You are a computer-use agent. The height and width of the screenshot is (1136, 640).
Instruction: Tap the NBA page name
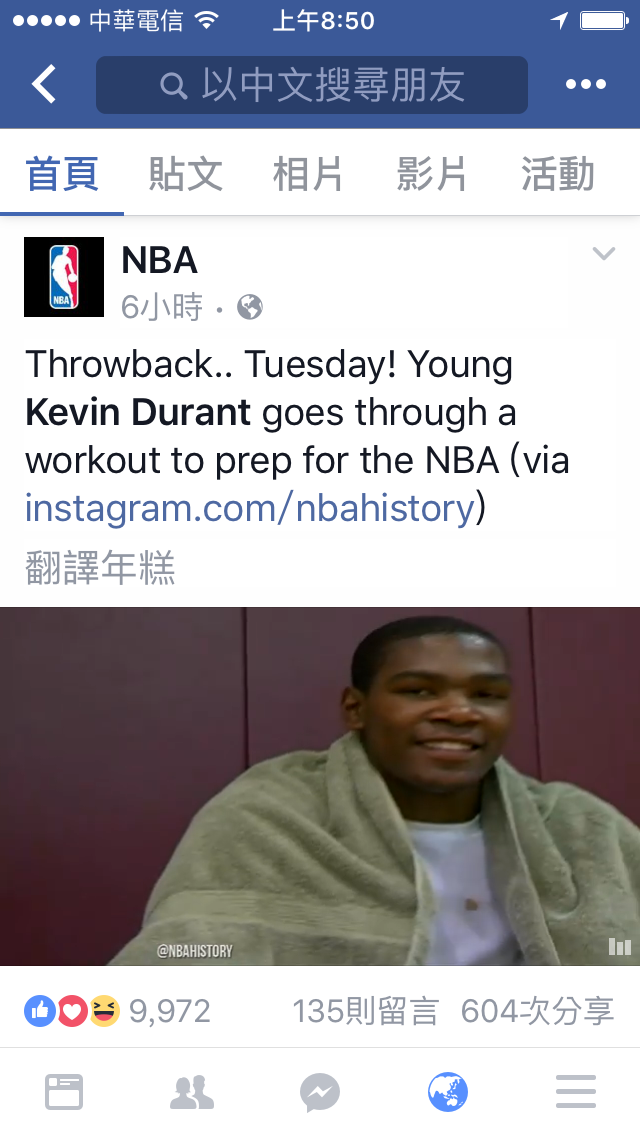point(160,261)
